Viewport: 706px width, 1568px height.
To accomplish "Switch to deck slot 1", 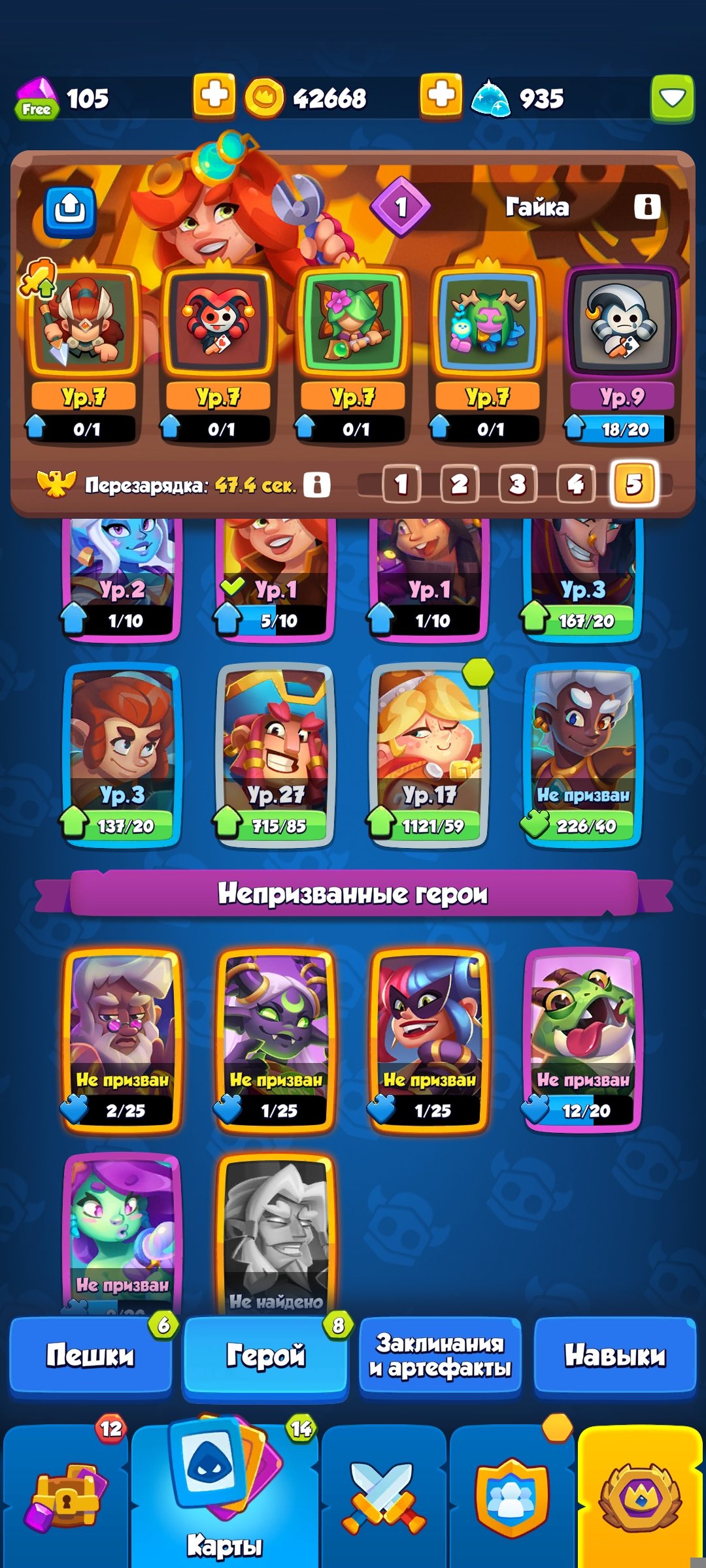I will click(401, 484).
